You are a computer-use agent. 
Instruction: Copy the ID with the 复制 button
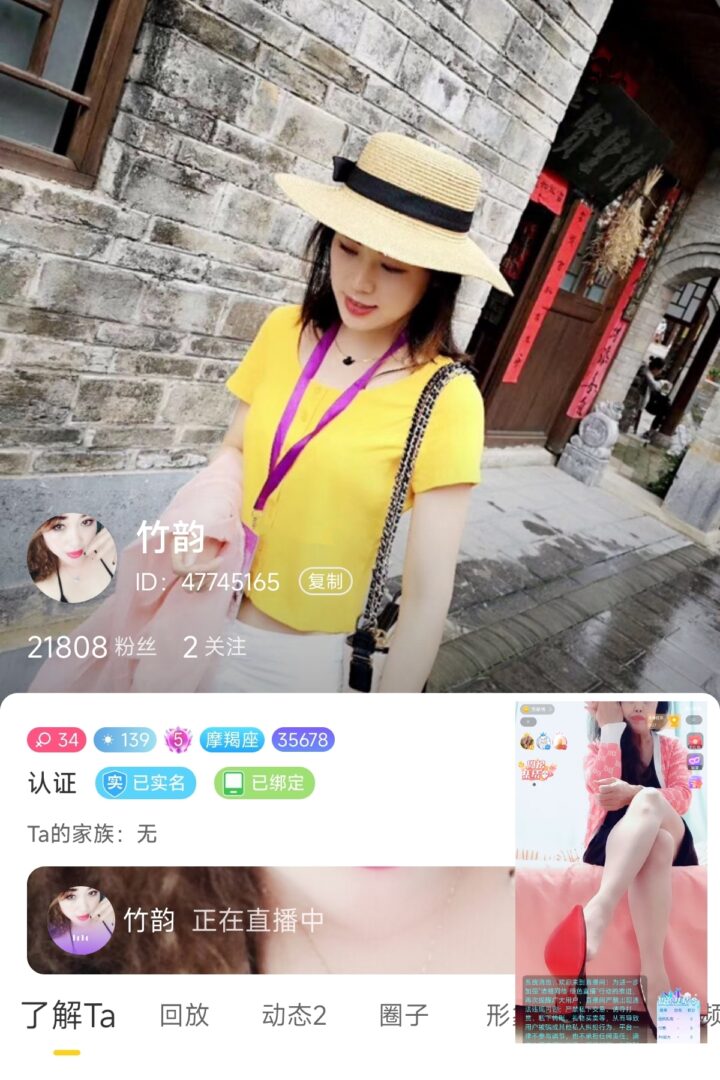(x=325, y=582)
